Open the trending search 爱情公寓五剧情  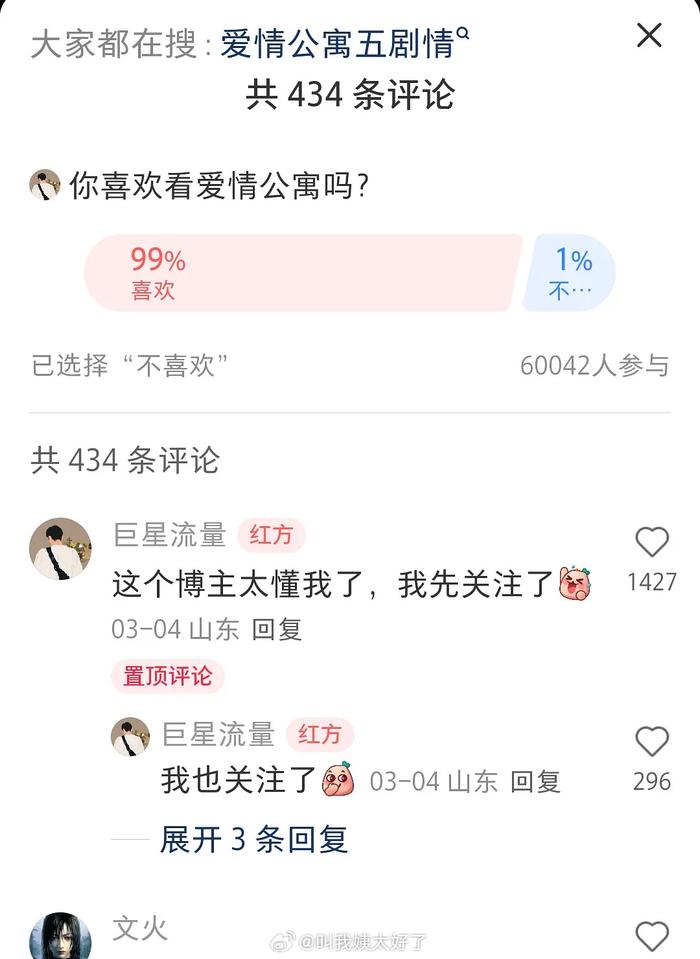[342, 43]
